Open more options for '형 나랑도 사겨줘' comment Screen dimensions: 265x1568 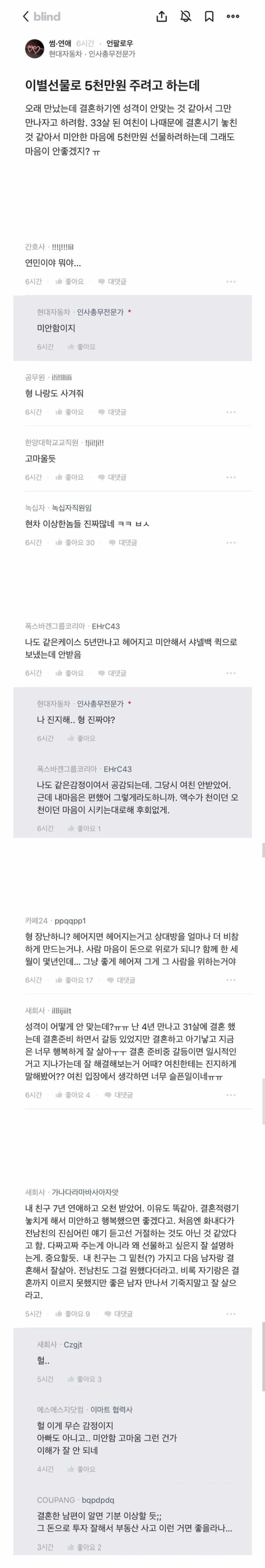(x=231, y=412)
